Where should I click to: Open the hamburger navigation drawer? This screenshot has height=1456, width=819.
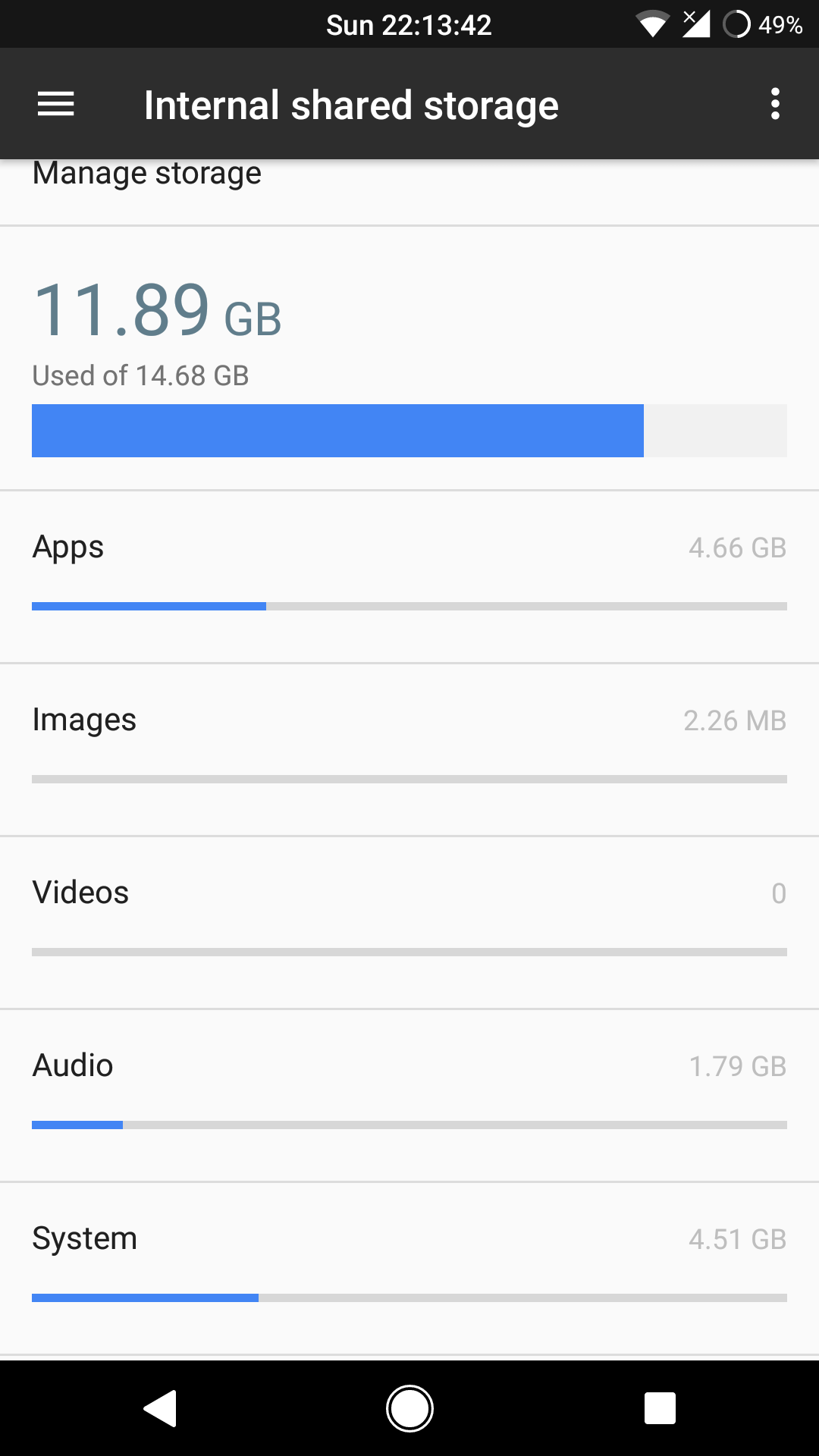coord(56,104)
